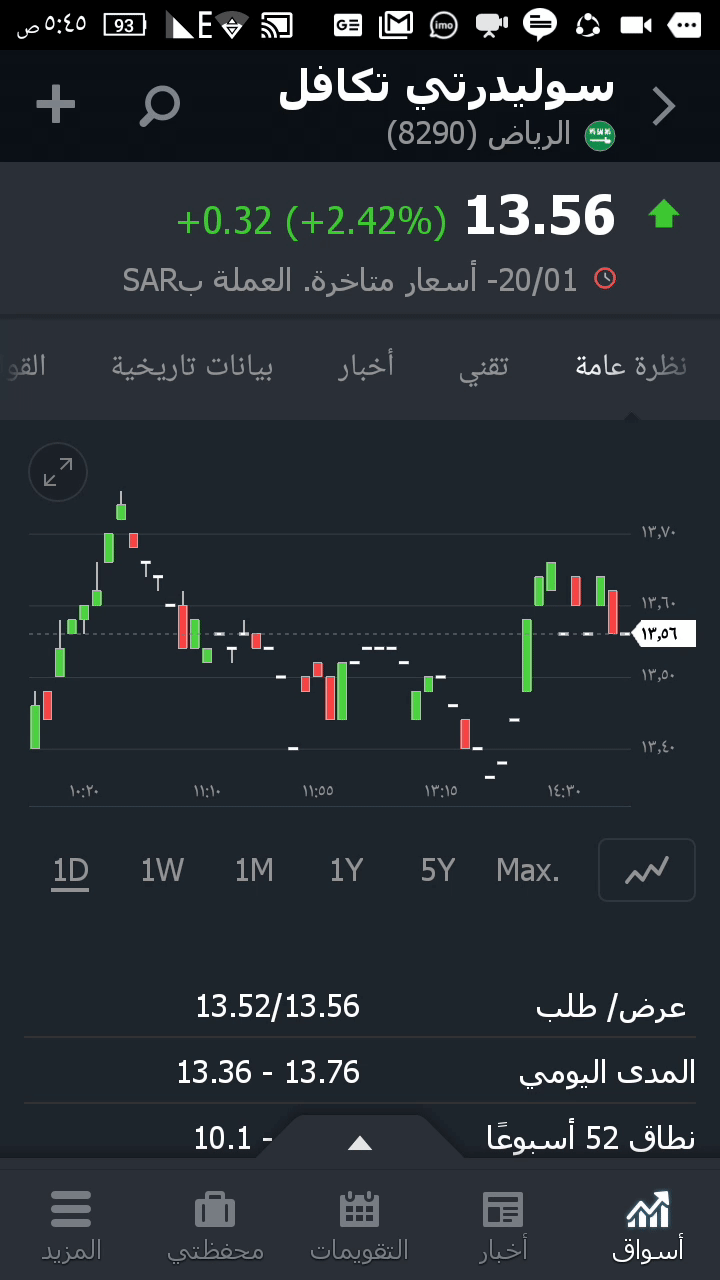Viewport: 720px width, 1280px height.
Task: Select the نظرة عامة tab
Action: 631,366
